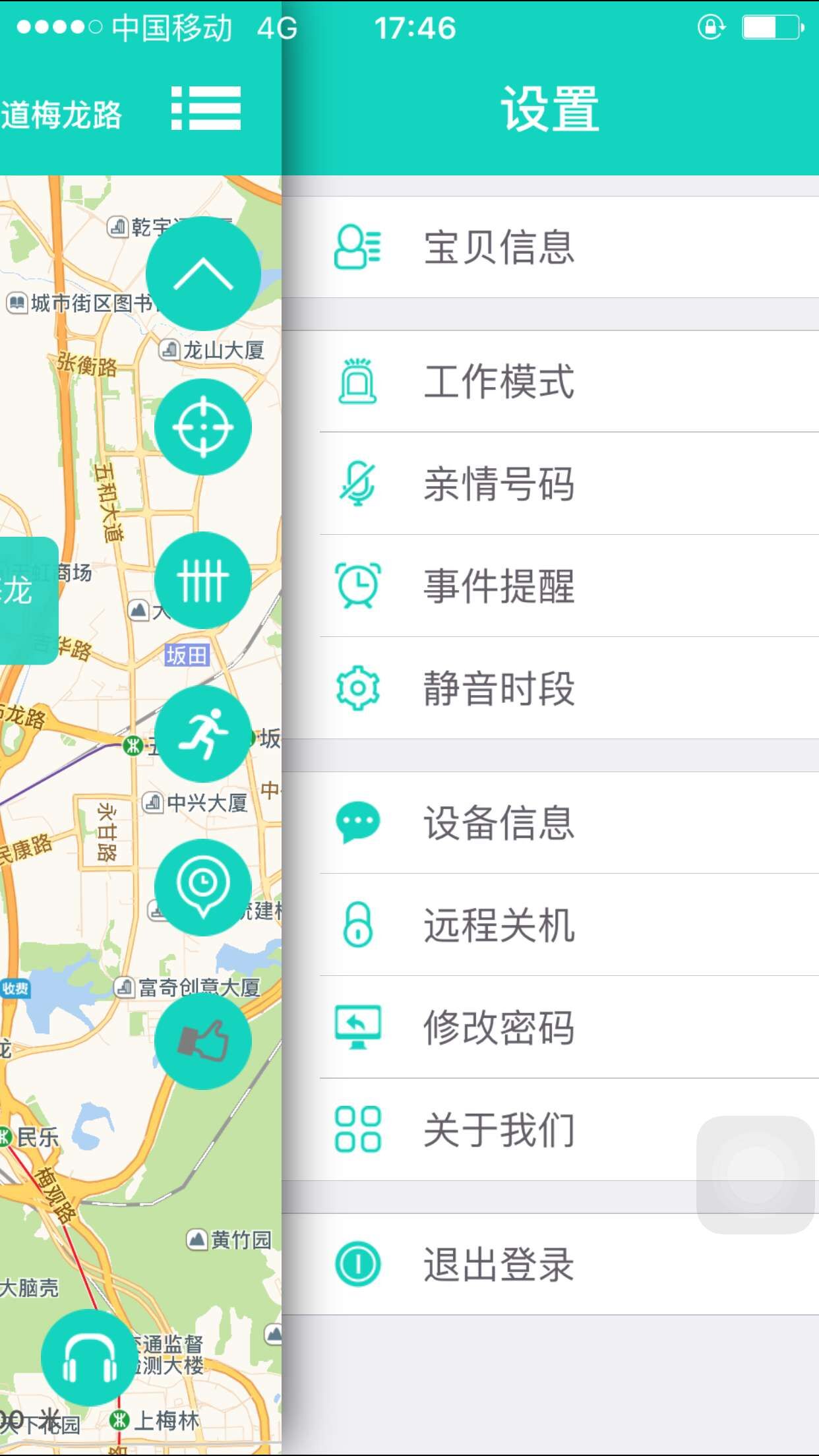This screenshot has width=819, height=1456.
Task: Open the location history clock-pin button
Action: pos(203,887)
